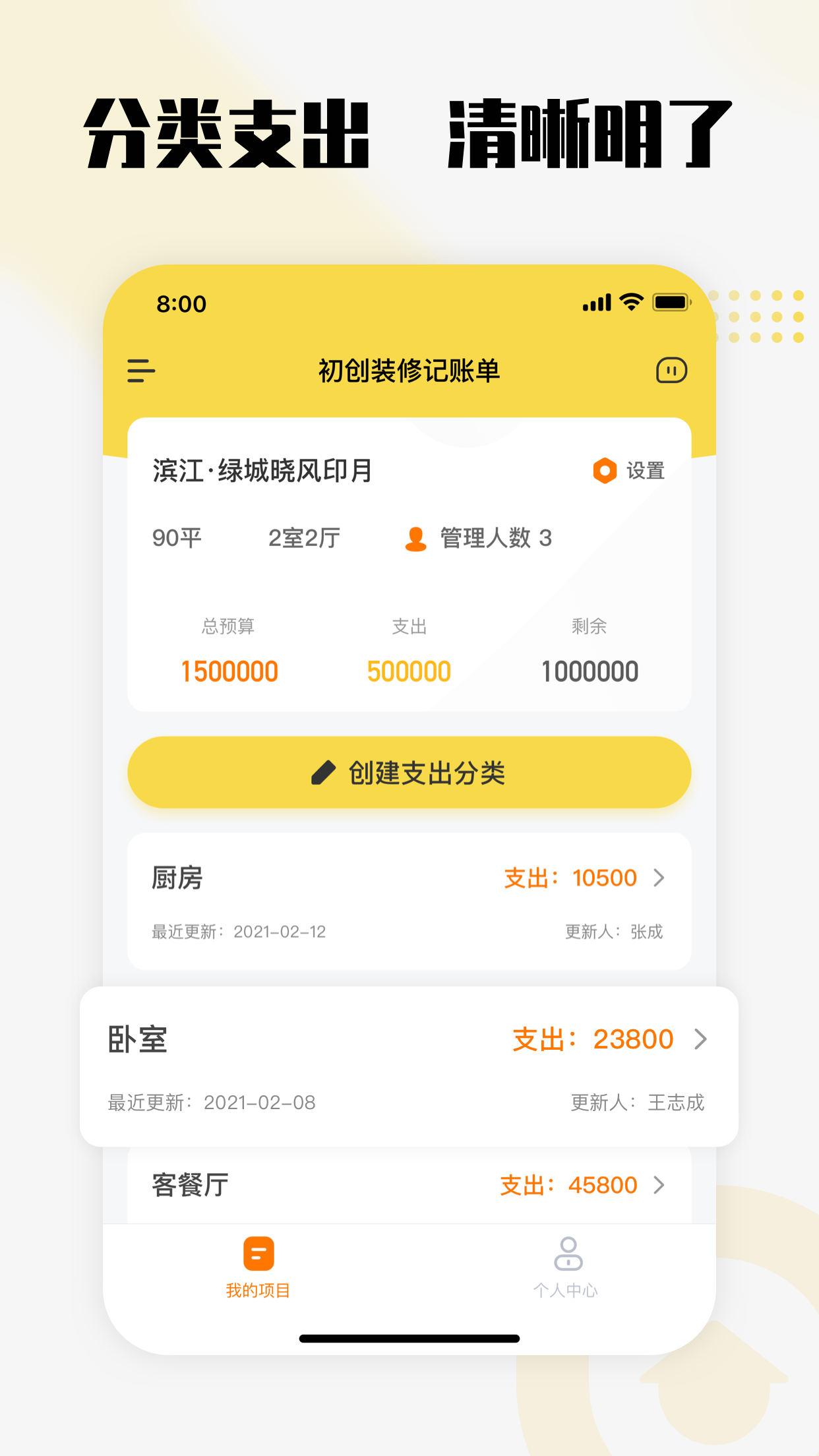The height and width of the screenshot is (1456, 819).
Task: Expand the 卧室 expense entry
Action: point(701,1039)
